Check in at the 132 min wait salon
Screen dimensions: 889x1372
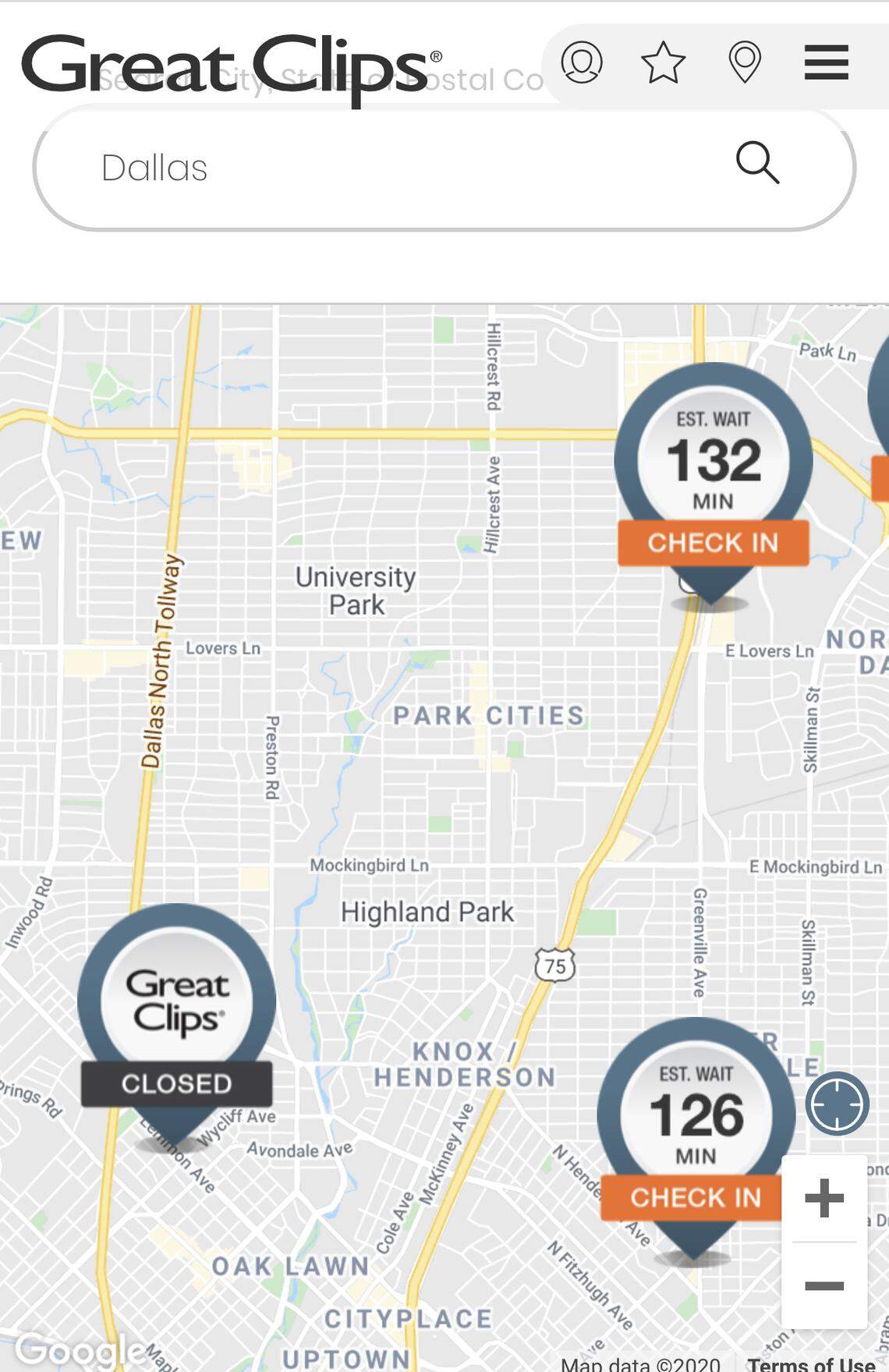713,542
